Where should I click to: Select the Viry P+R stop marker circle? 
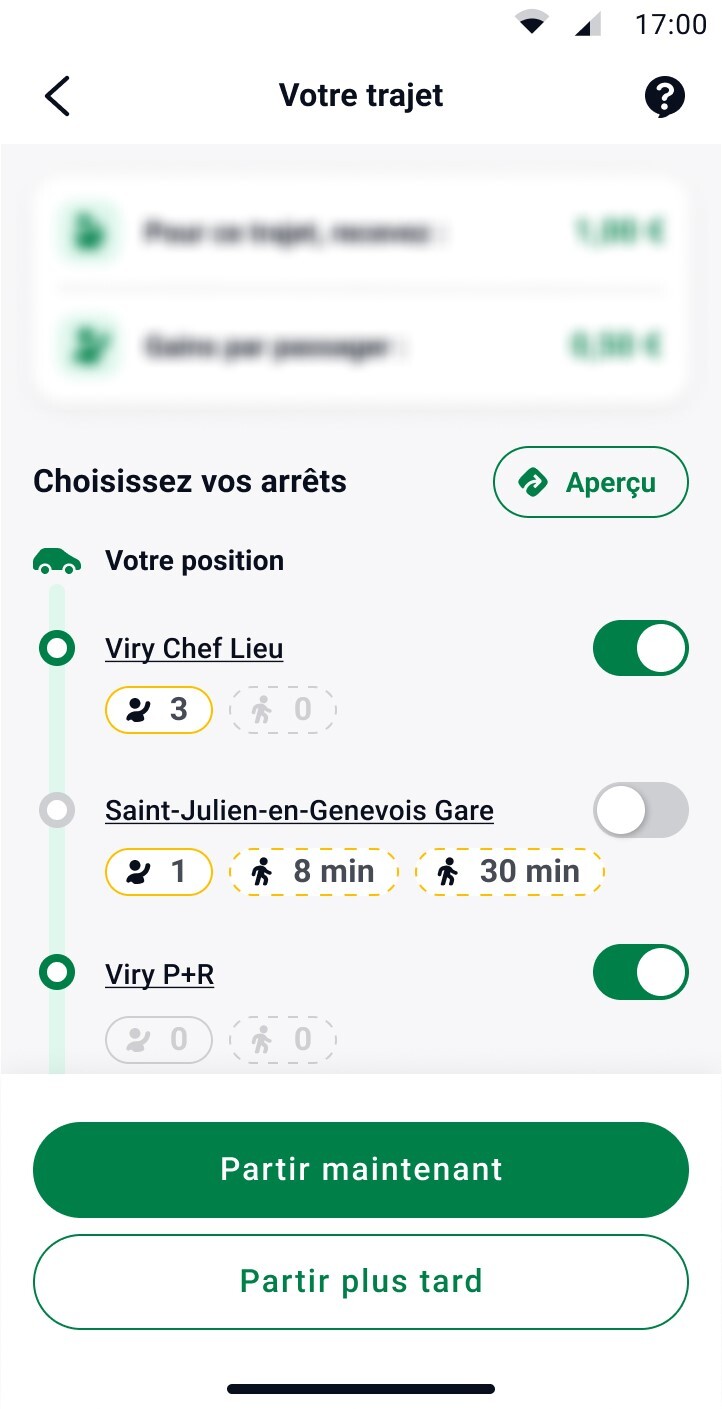tap(57, 971)
